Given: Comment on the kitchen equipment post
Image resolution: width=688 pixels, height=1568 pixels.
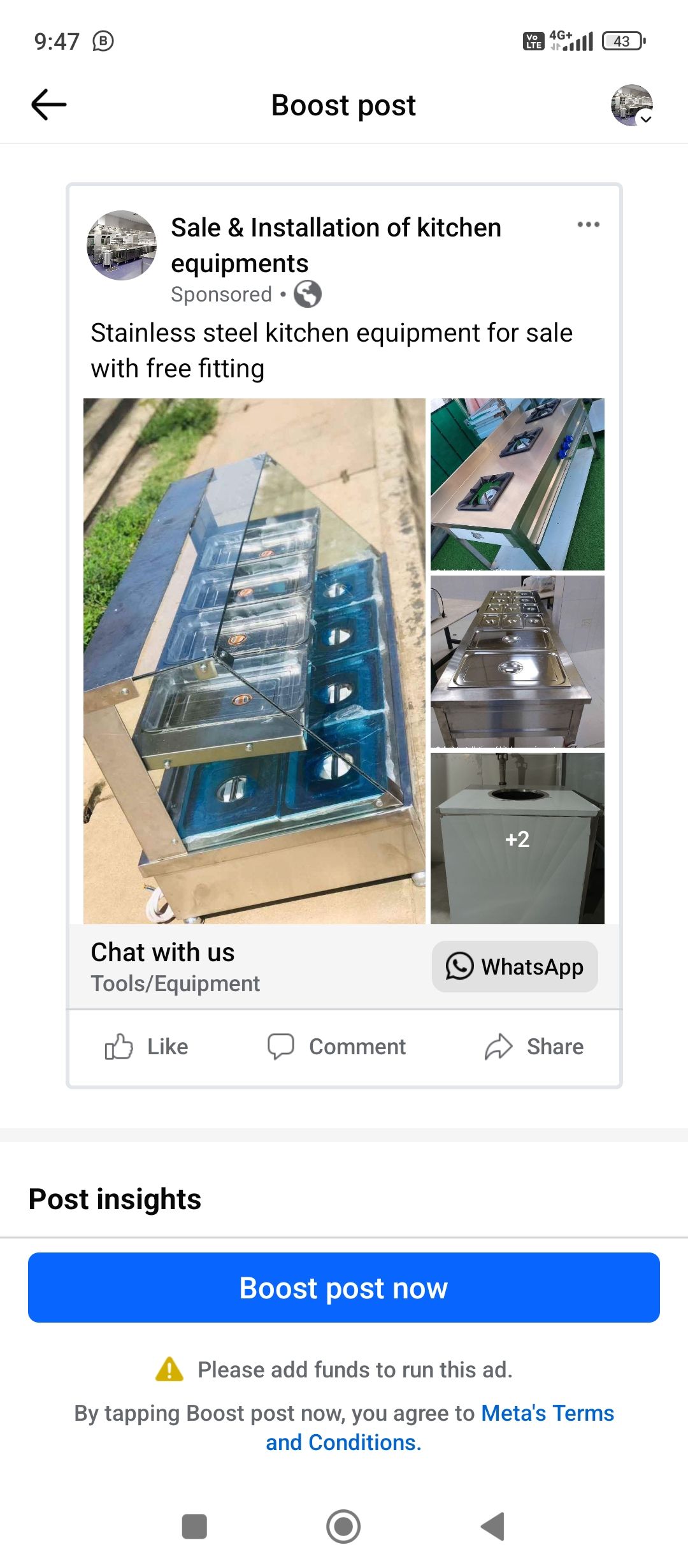Looking at the screenshot, I should (336, 1047).
